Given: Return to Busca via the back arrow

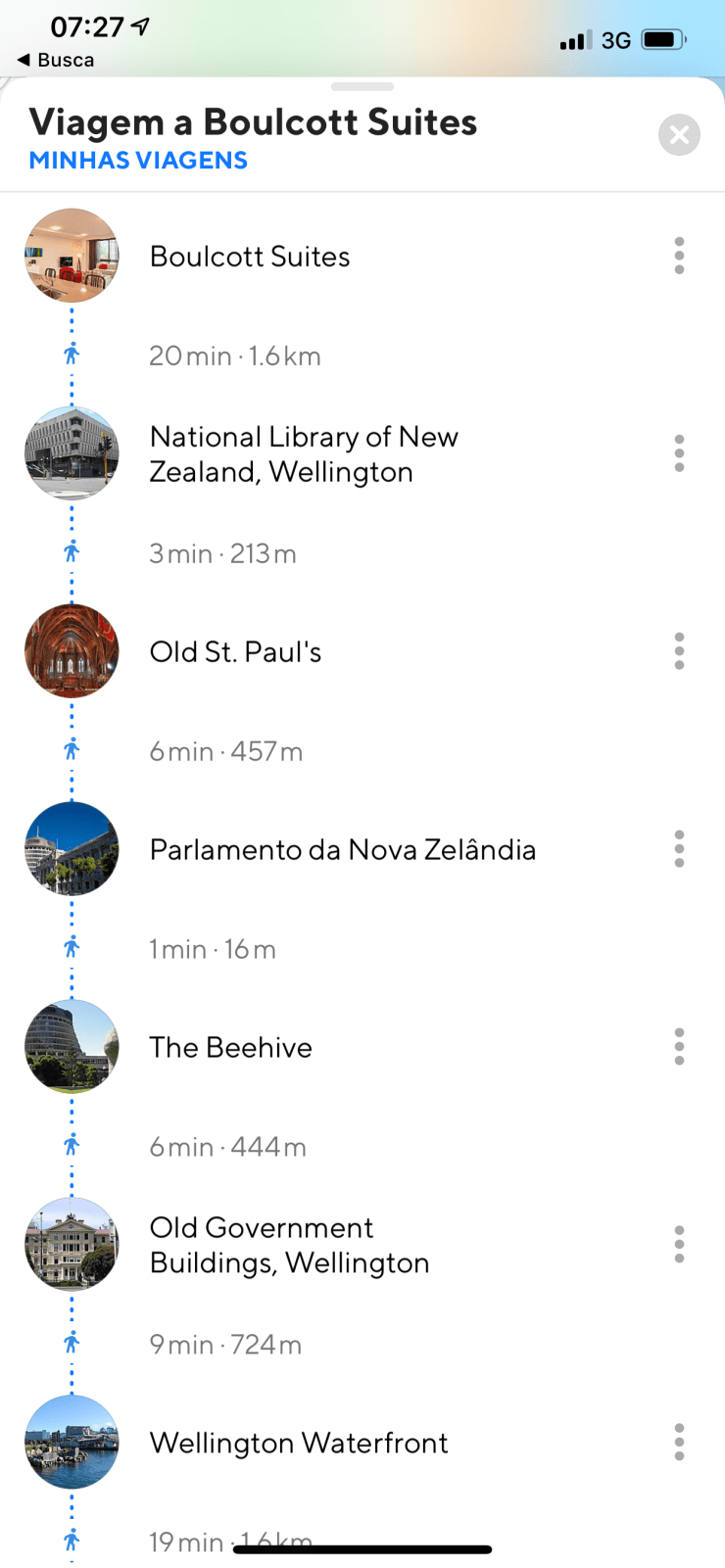Looking at the screenshot, I should coord(55,60).
